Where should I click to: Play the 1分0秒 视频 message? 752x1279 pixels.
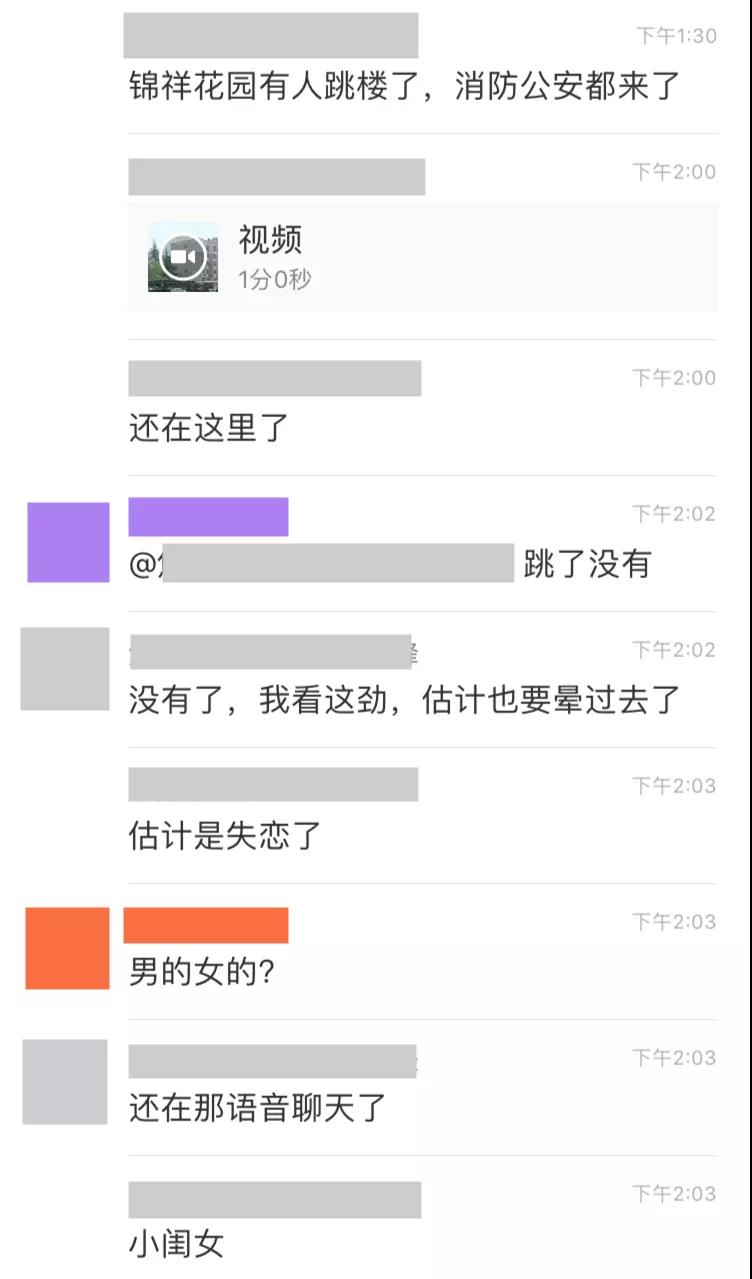183,257
